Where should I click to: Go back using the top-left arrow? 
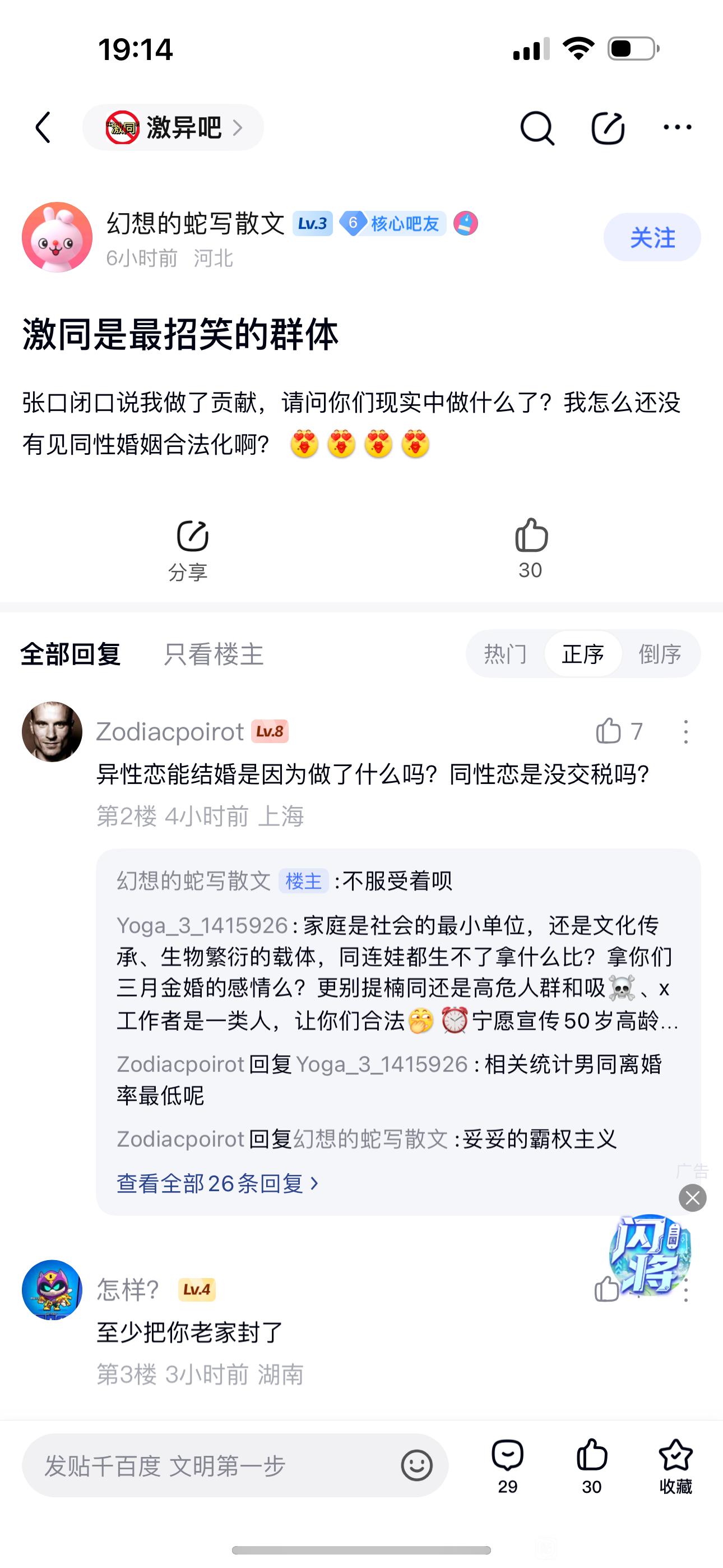pyautogui.click(x=43, y=128)
